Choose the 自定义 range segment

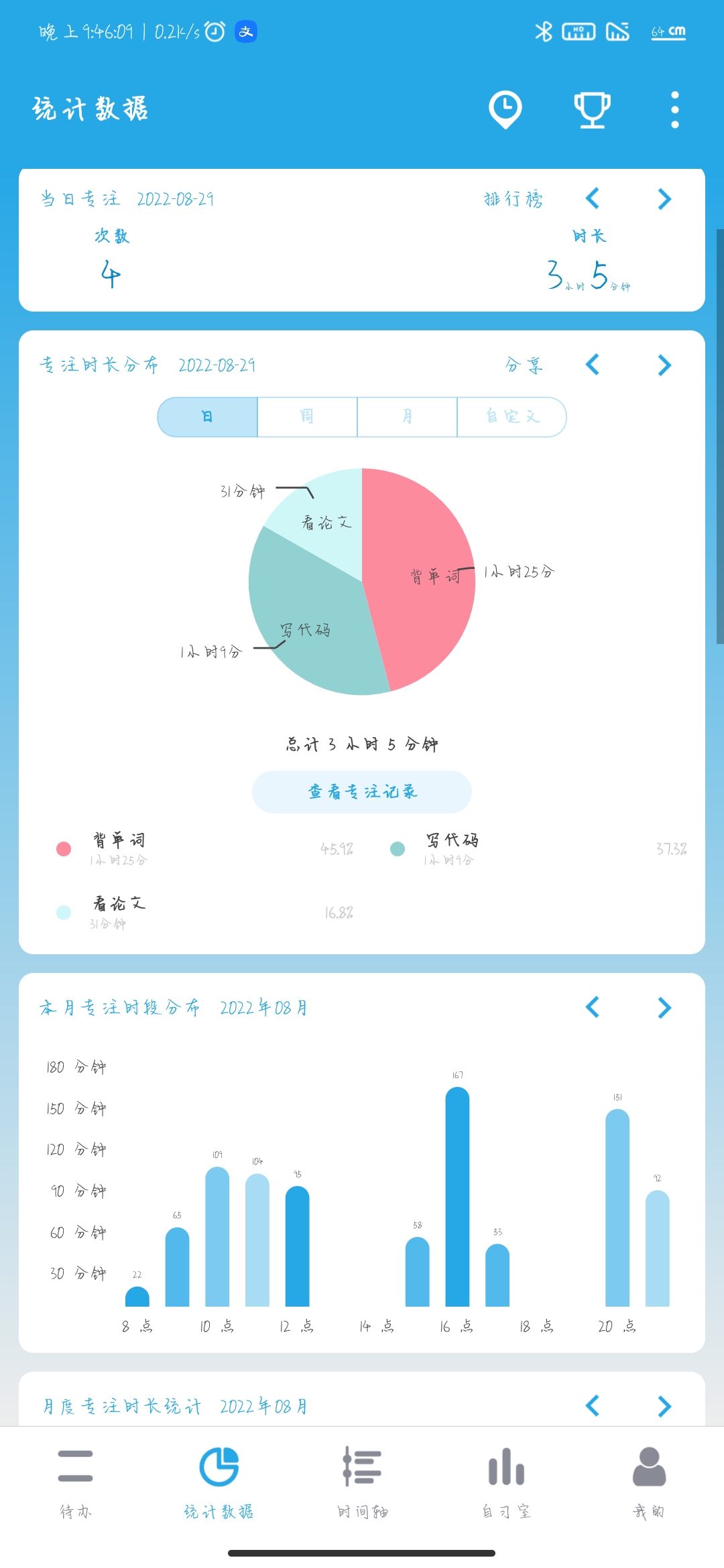[512, 417]
